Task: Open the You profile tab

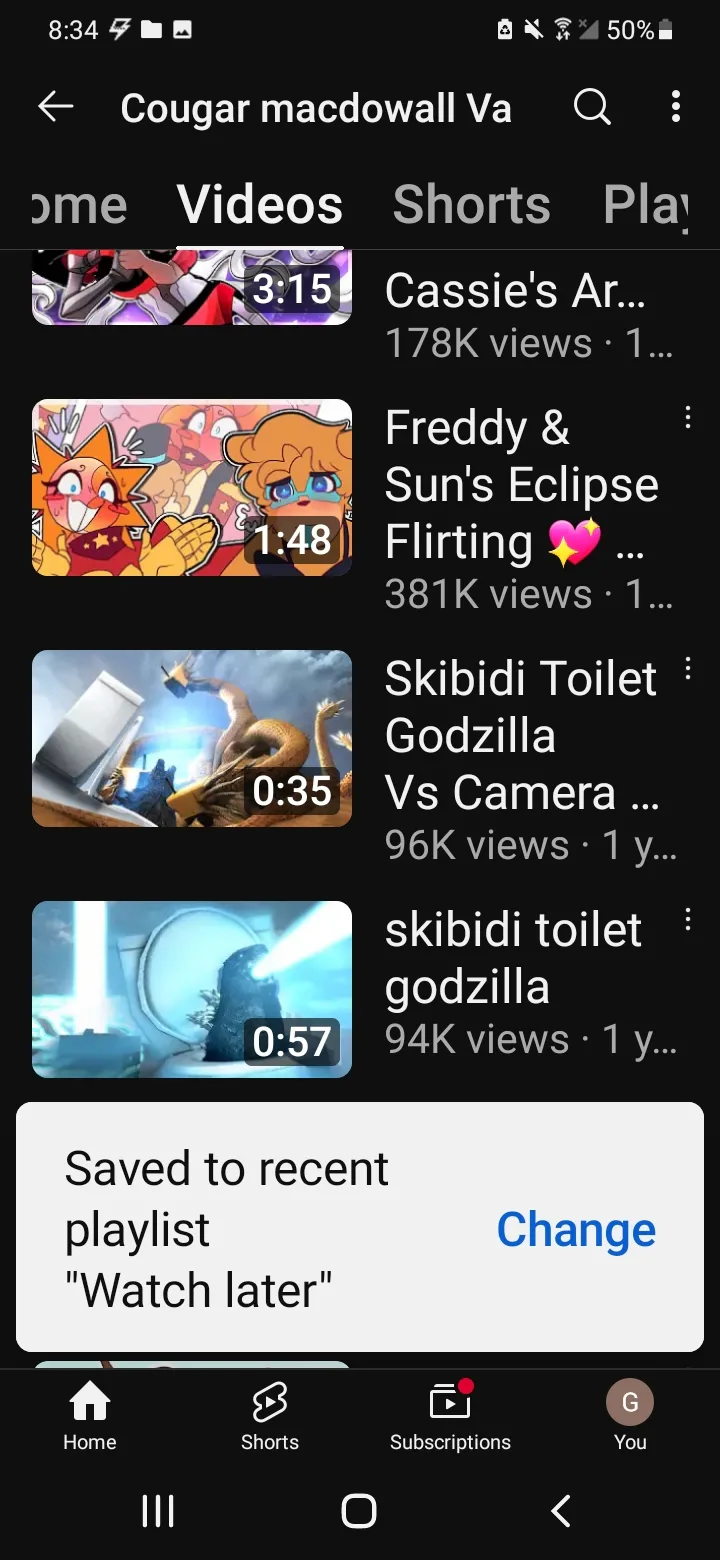Action: tap(630, 1416)
